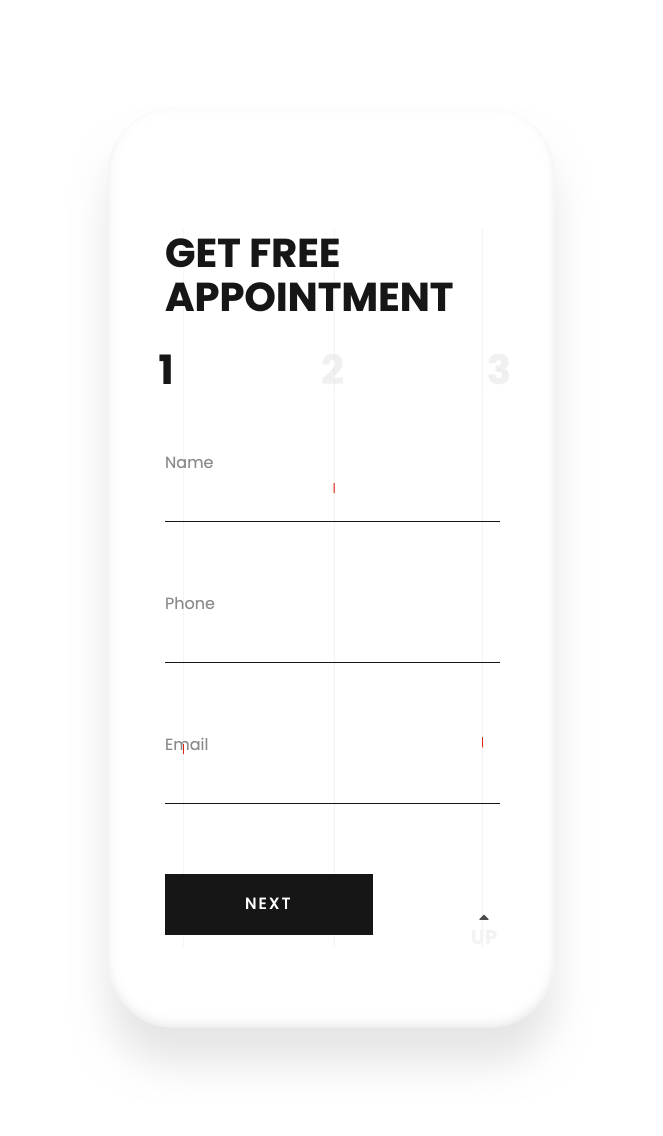Tap the NEXT button
This screenshot has width=663, height=1136.
click(268, 904)
